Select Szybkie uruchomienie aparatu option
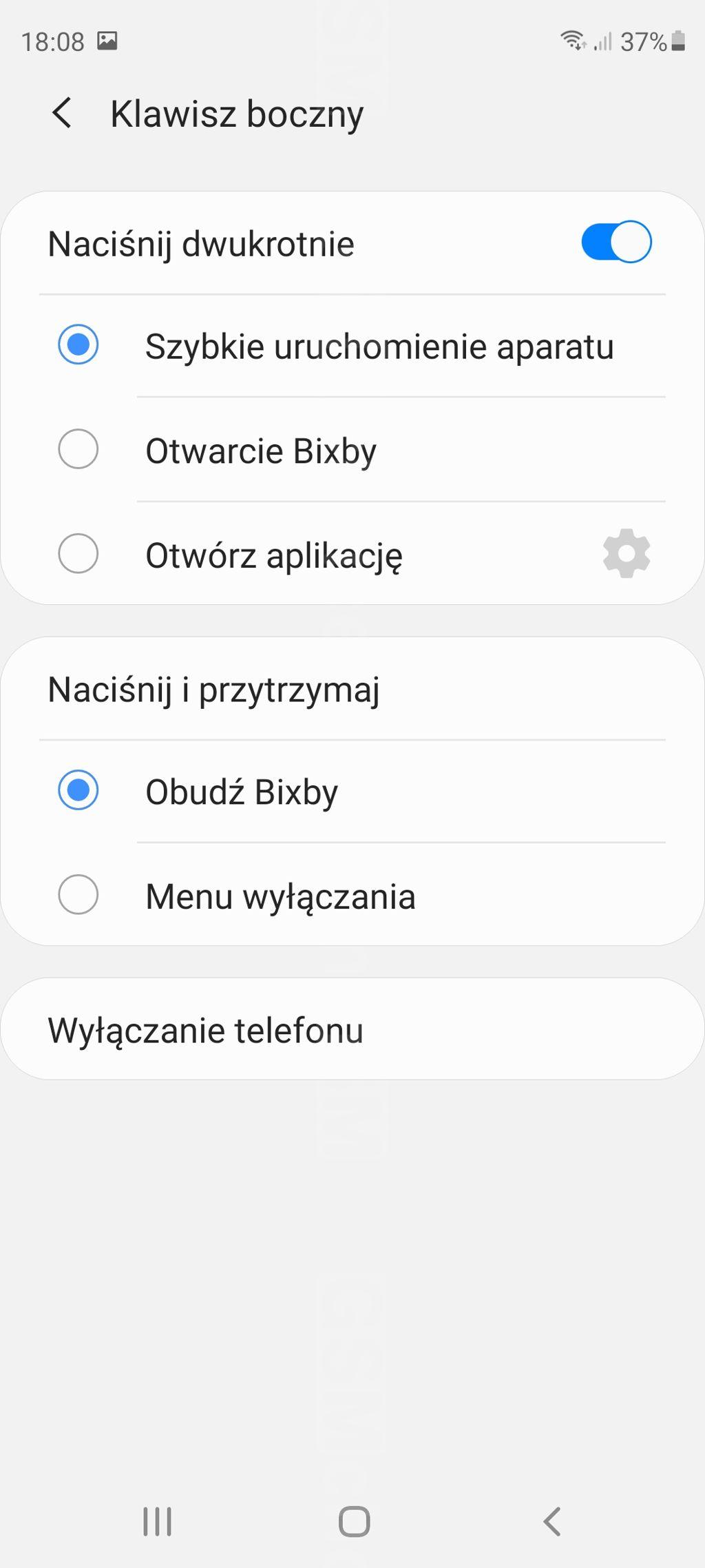Image resolution: width=705 pixels, height=1568 pixels. [x=78, y=344]
